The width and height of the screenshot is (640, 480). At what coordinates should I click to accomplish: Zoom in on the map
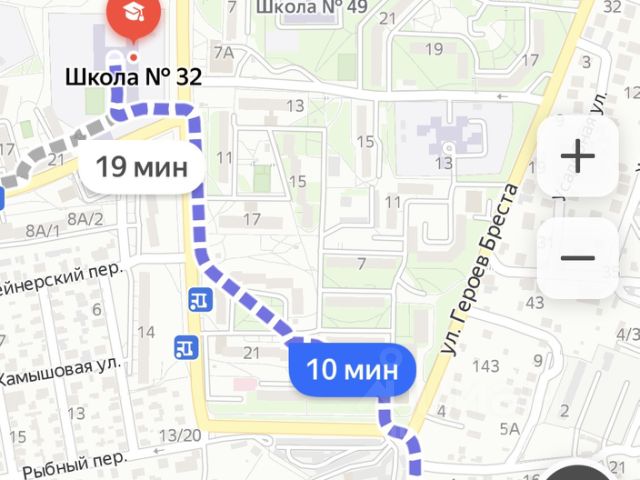click(577, 157)
